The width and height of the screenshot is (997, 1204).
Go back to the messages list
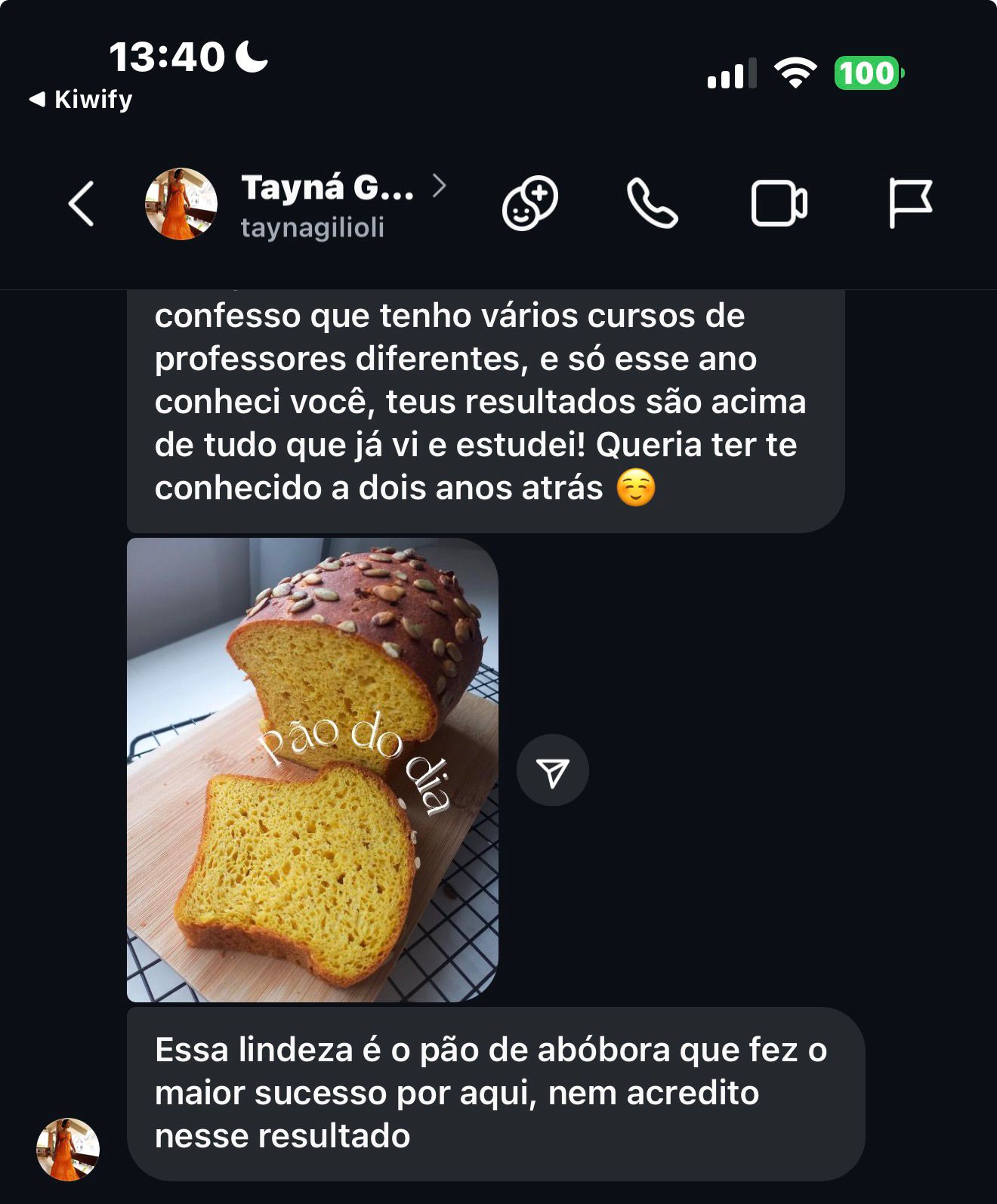[82, 203]
